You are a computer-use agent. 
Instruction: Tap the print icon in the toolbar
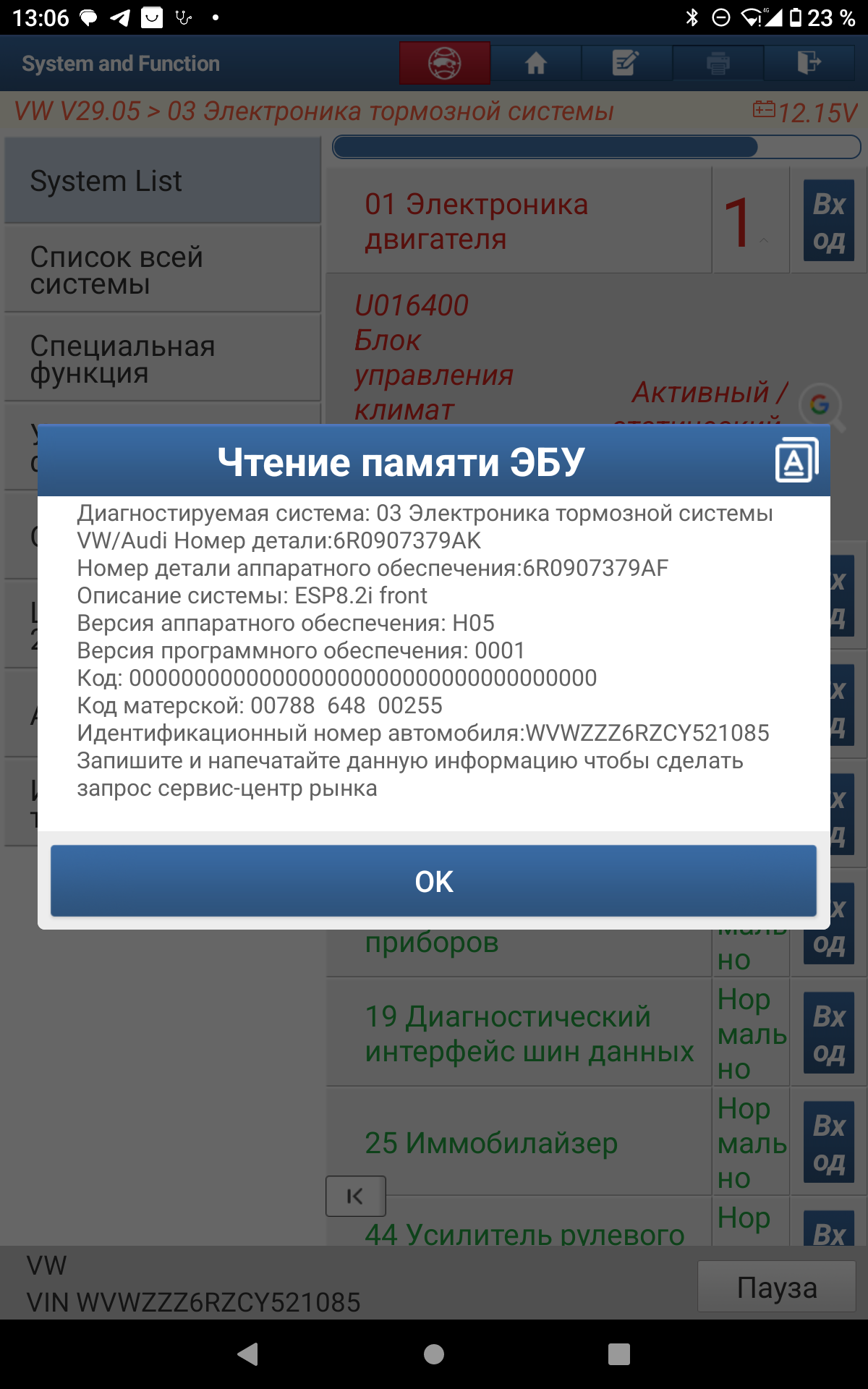(x=718, y=64)
